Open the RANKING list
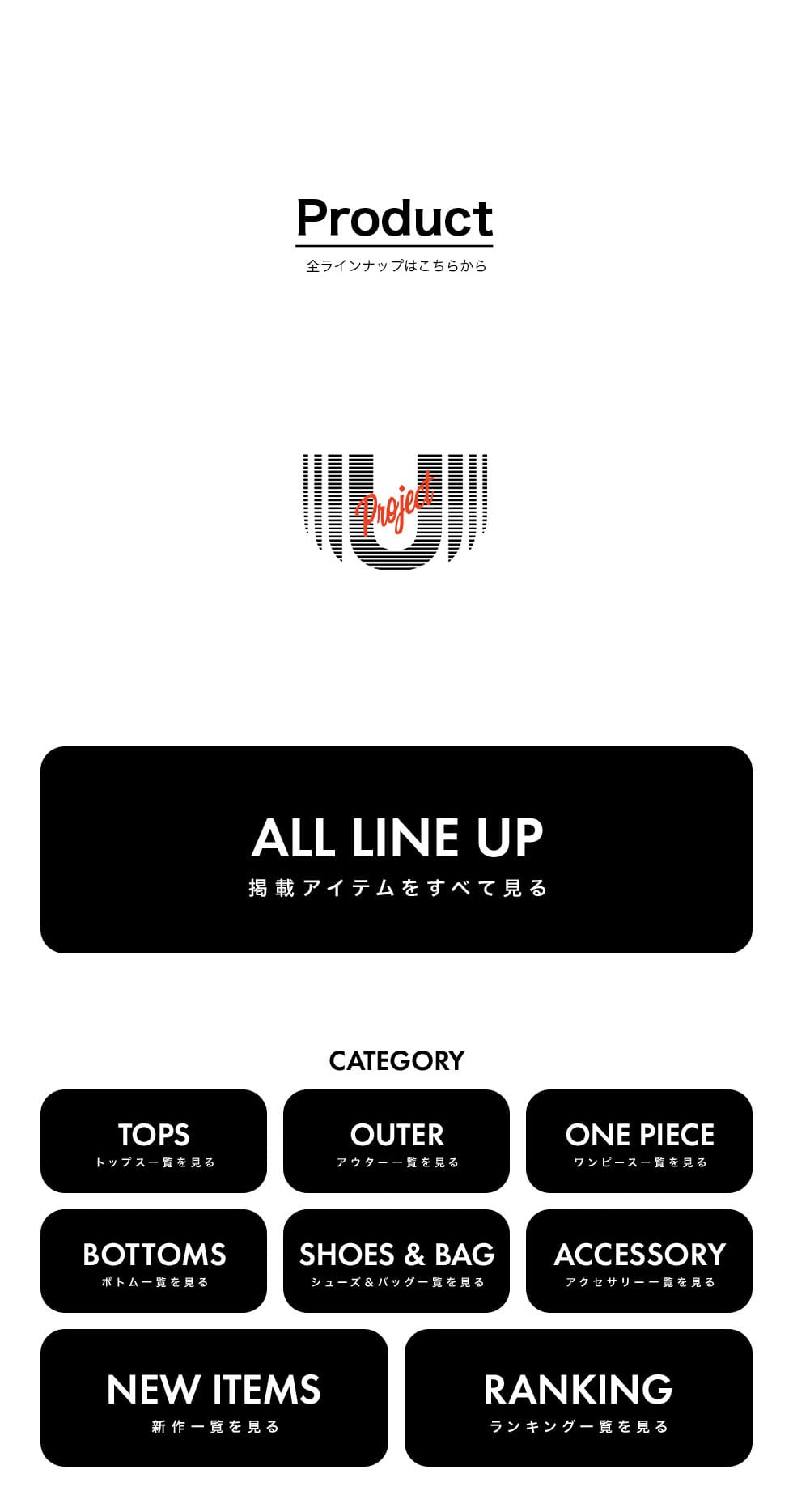Viewport: 793px width, 1512px height. click(579, 1398)
